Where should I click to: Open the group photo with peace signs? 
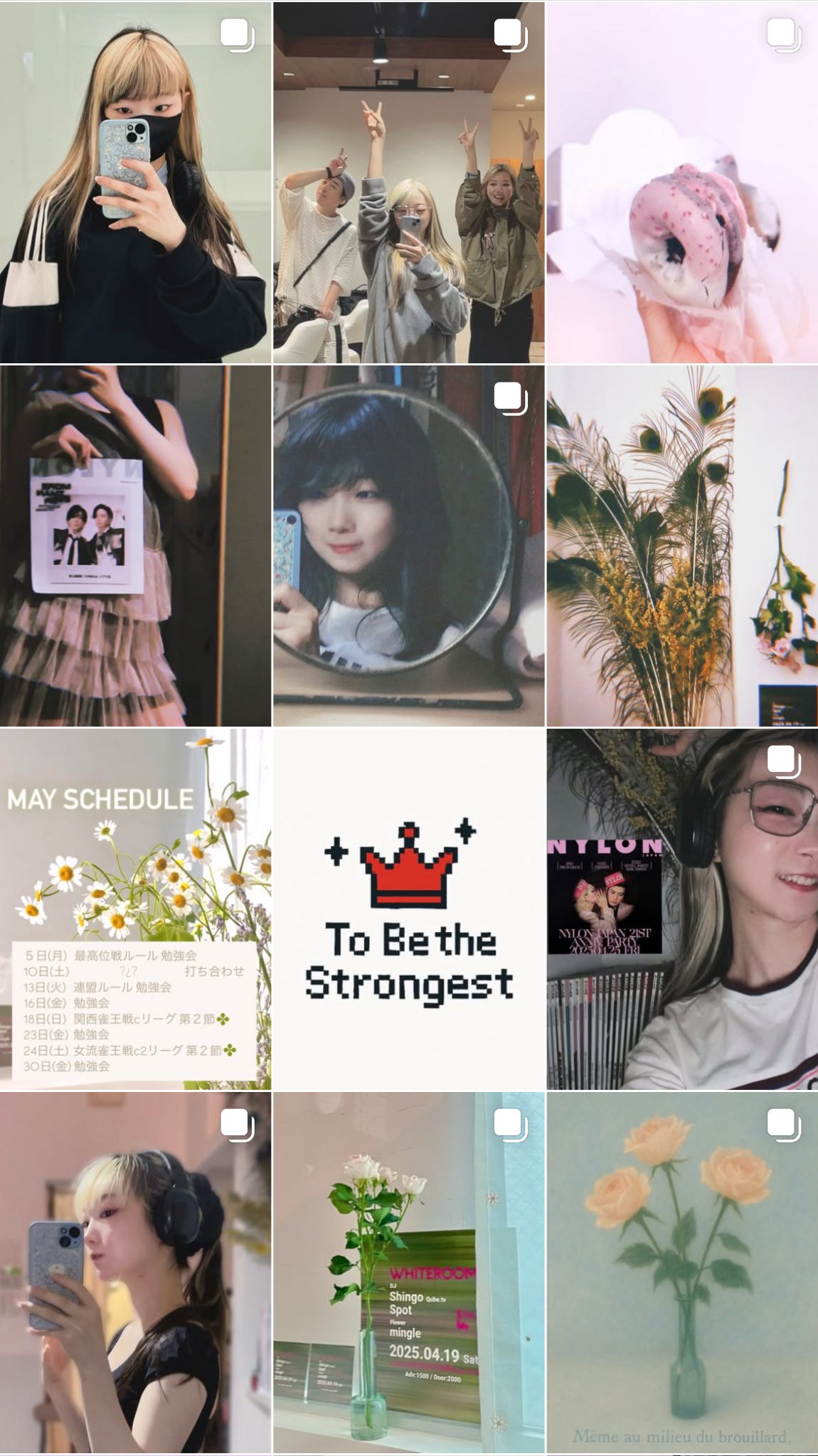click(409, 182)
